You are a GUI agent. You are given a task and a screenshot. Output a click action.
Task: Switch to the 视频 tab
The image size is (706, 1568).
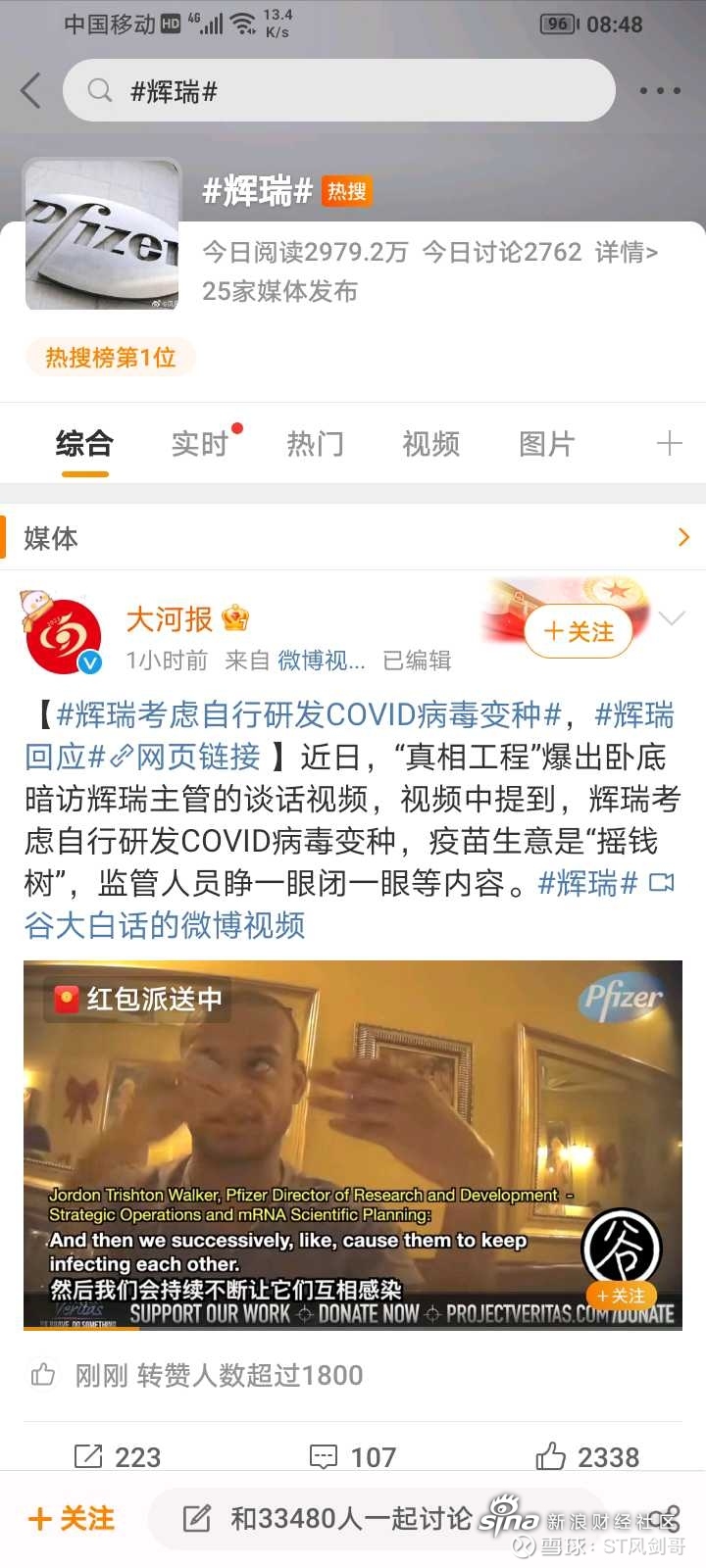(x=430, y=444)
